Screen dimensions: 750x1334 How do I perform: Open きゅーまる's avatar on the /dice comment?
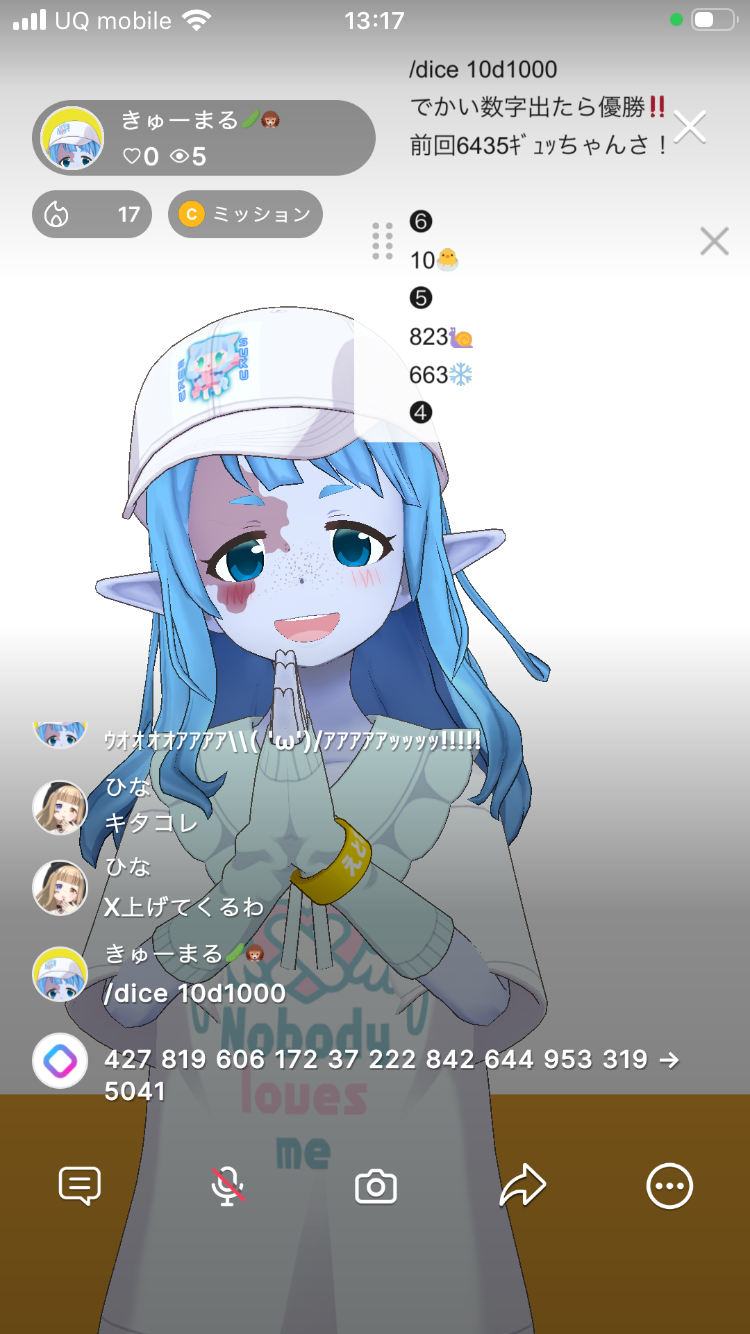click(x=60, y=973)
